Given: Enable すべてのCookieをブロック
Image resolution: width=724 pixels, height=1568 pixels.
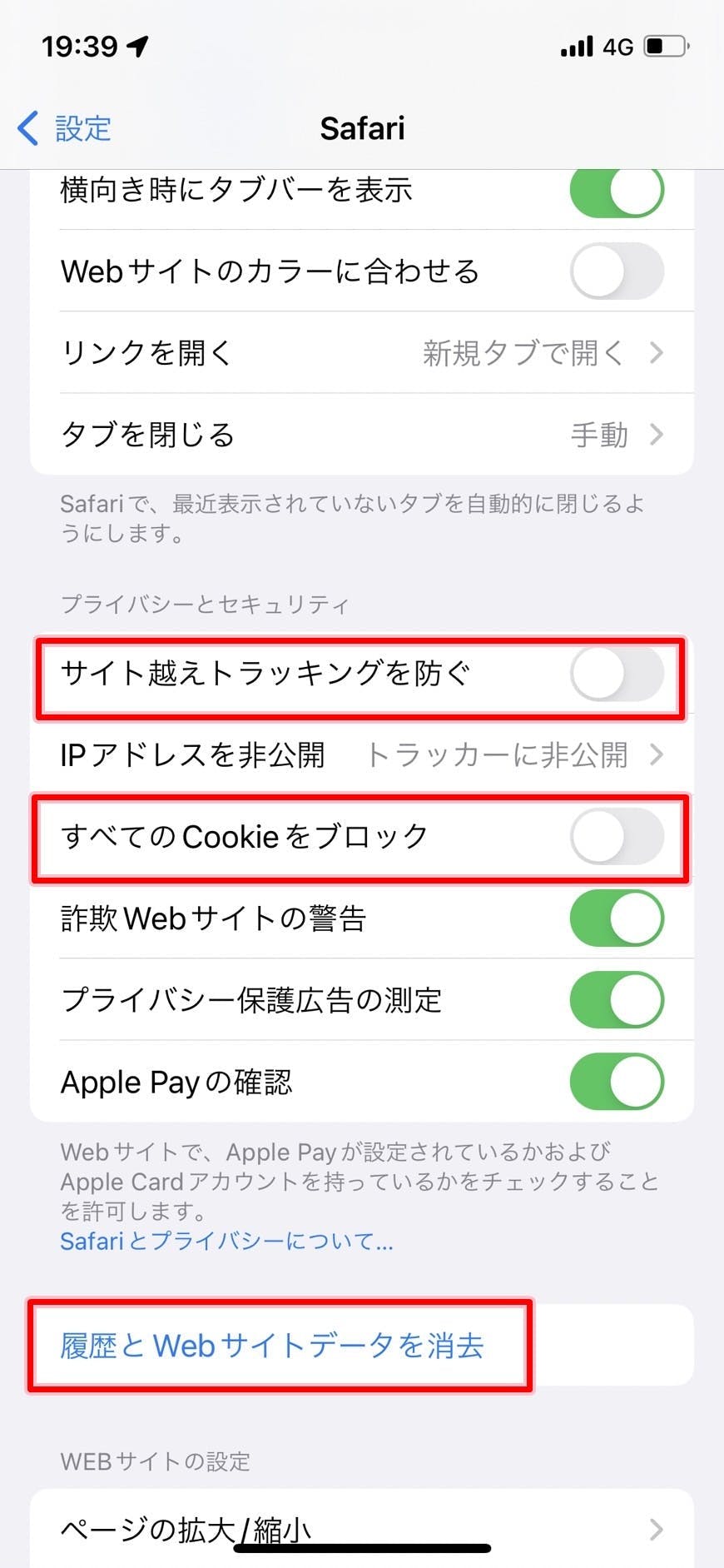Looking at the screenshot, I should [616, 837].
